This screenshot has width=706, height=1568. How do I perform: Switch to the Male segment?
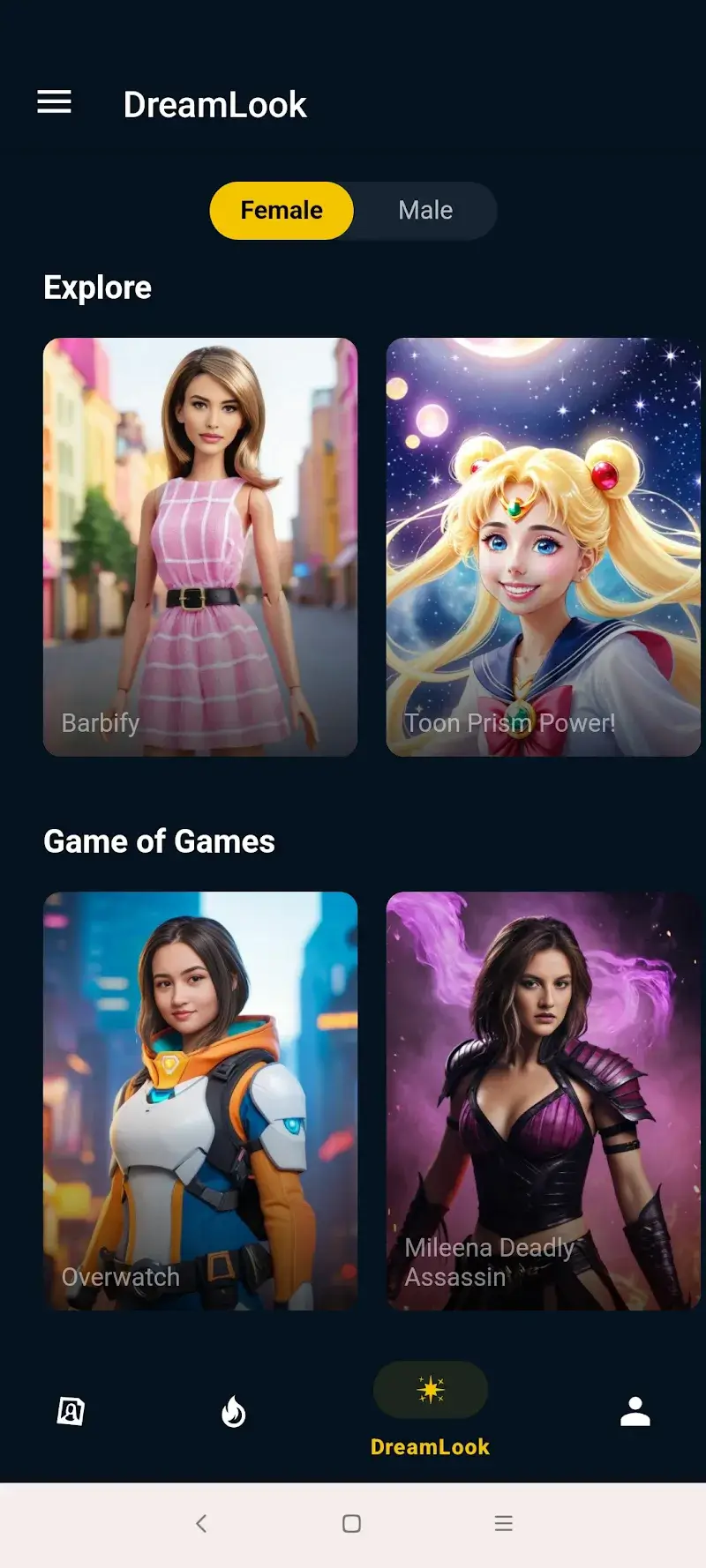(425, 211)
